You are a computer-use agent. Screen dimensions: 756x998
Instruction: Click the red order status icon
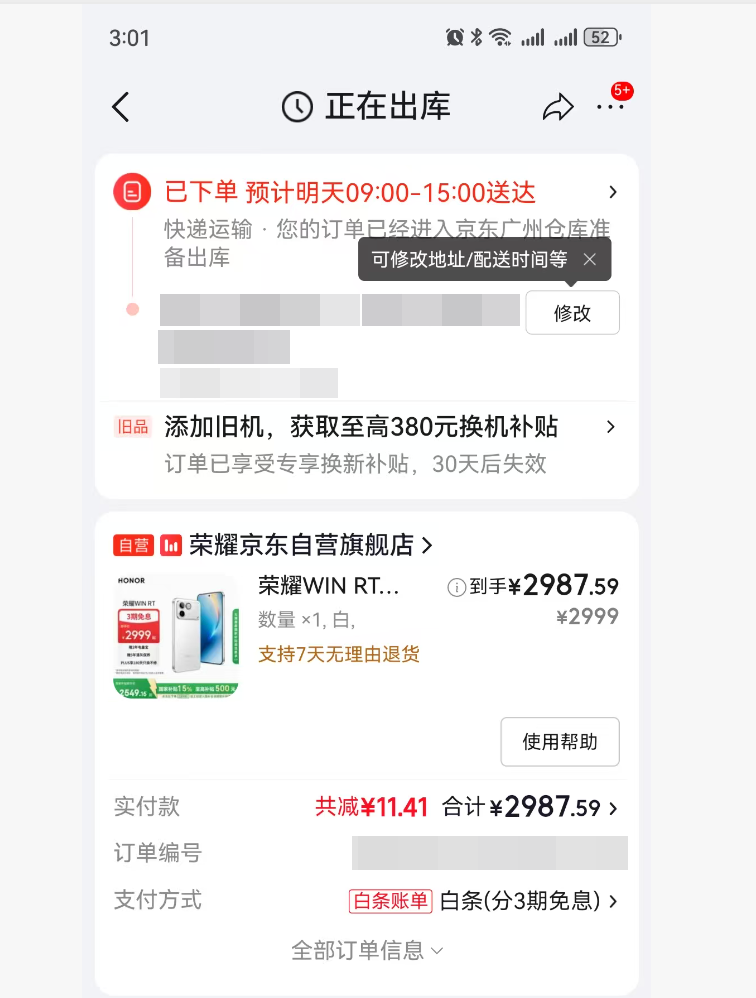click(x=133, y=190)
